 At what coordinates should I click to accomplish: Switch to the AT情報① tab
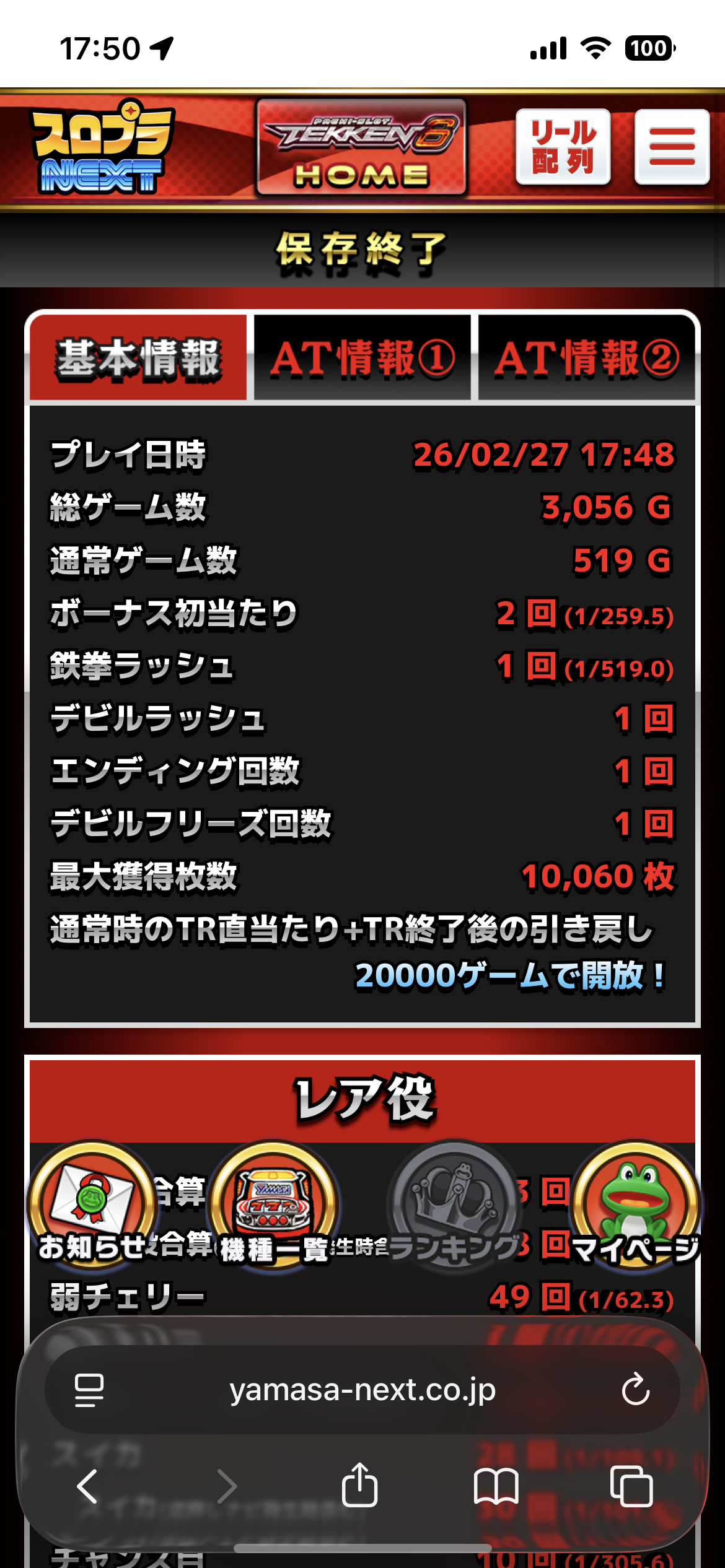(362, 358)
